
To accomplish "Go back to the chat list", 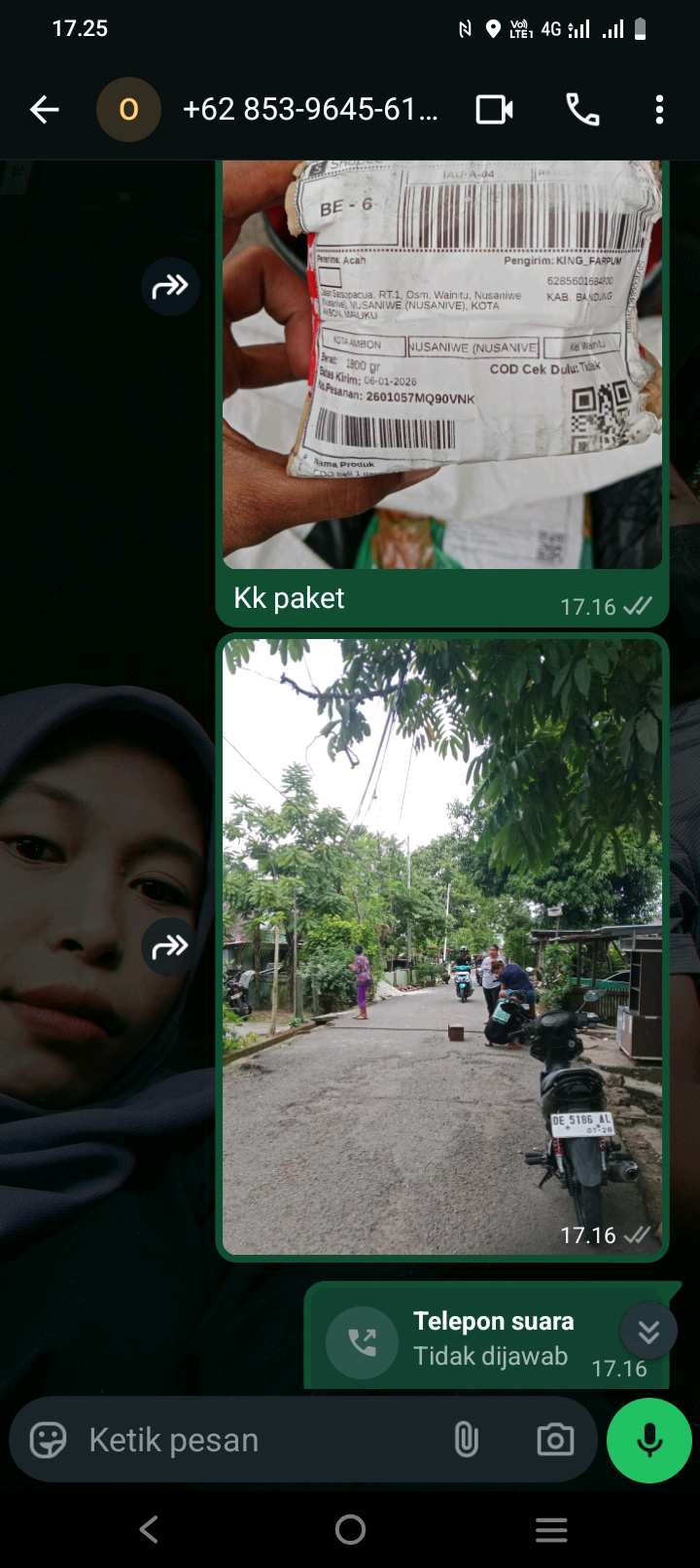I will (x=45, y=110).
